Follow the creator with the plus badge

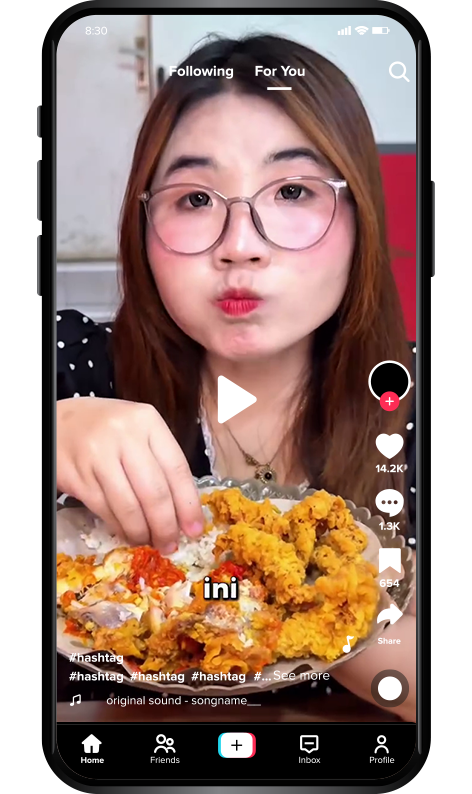coord(389,402)
